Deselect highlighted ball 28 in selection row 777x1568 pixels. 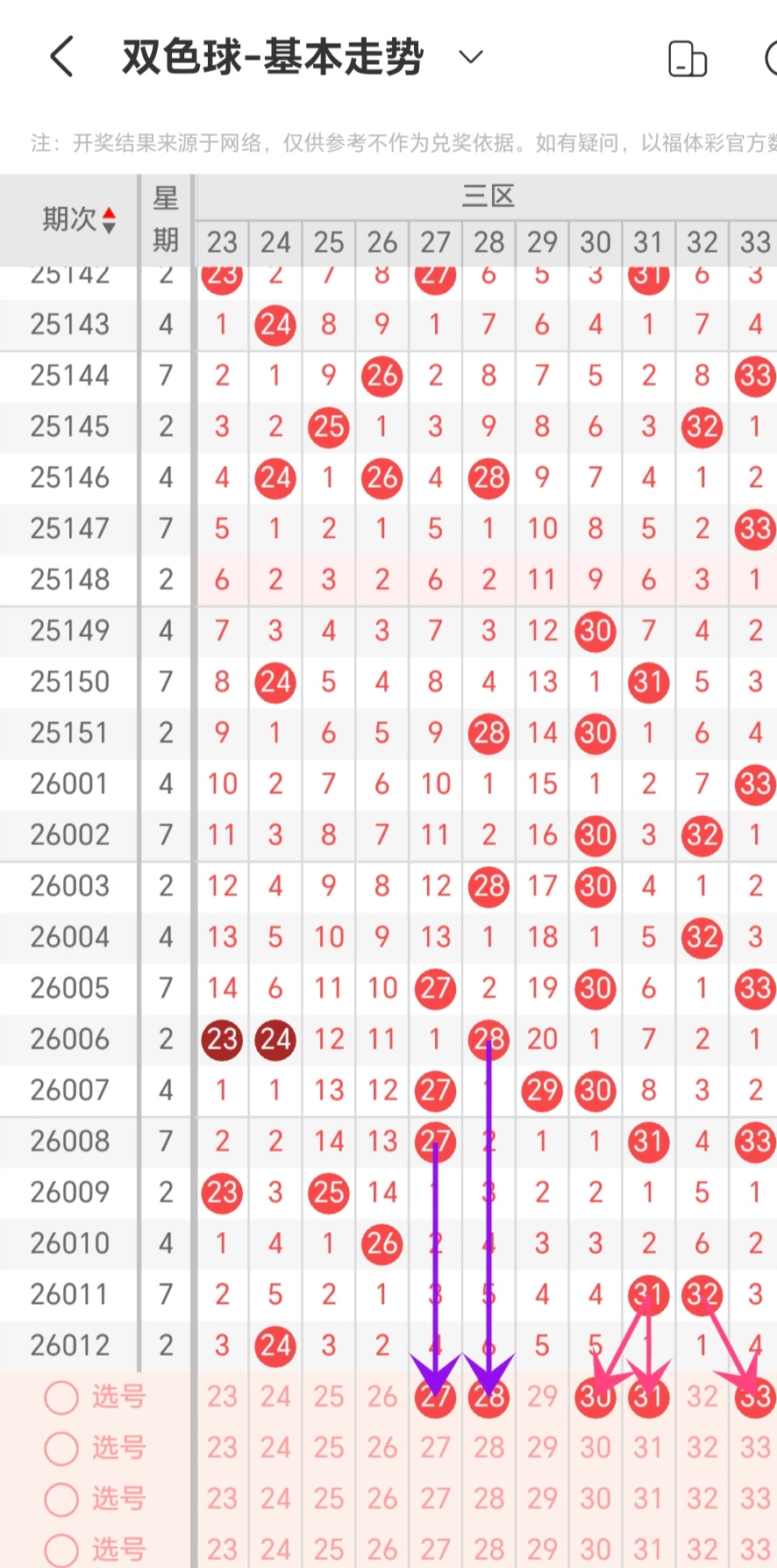[x=488, y=1396]
